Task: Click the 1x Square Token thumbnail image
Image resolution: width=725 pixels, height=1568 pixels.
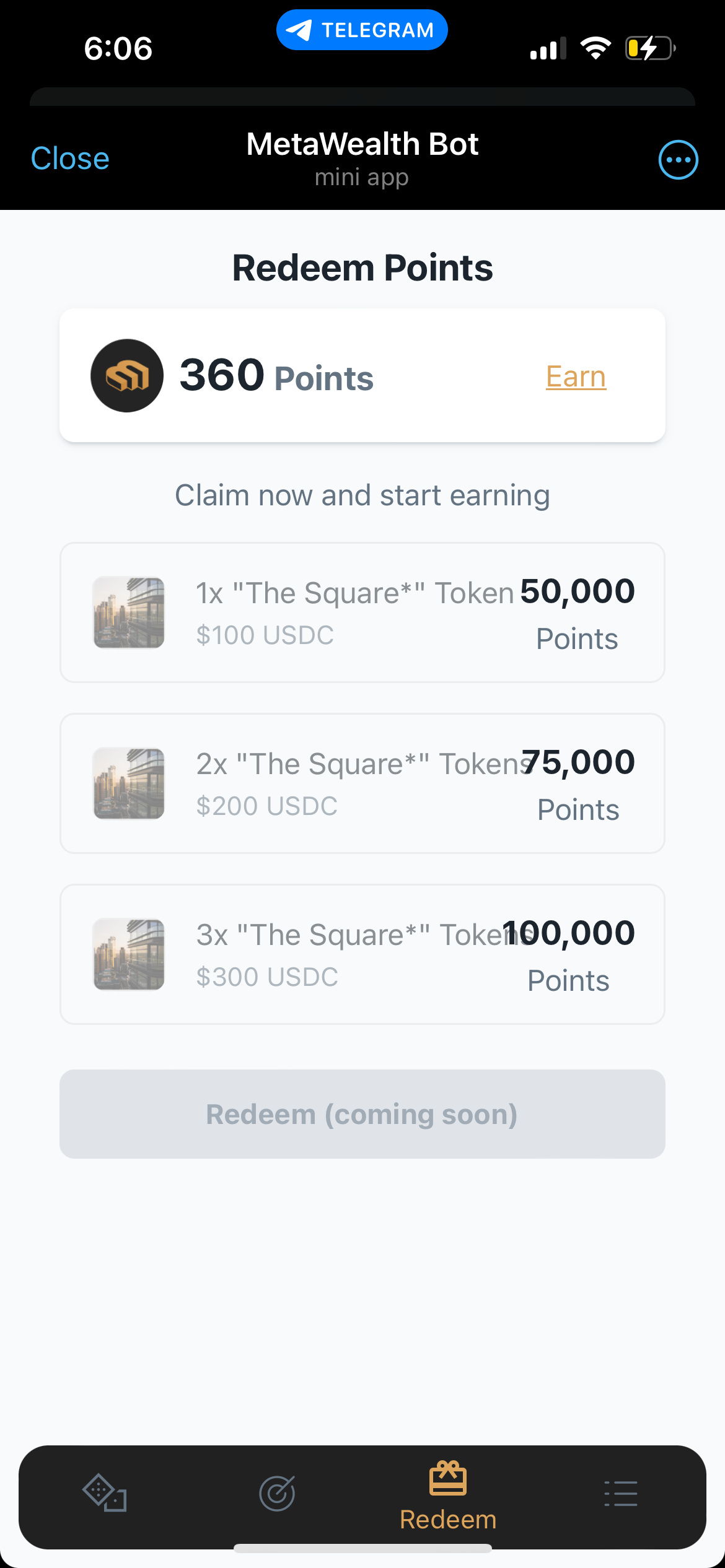Action: tap(128, 612)
